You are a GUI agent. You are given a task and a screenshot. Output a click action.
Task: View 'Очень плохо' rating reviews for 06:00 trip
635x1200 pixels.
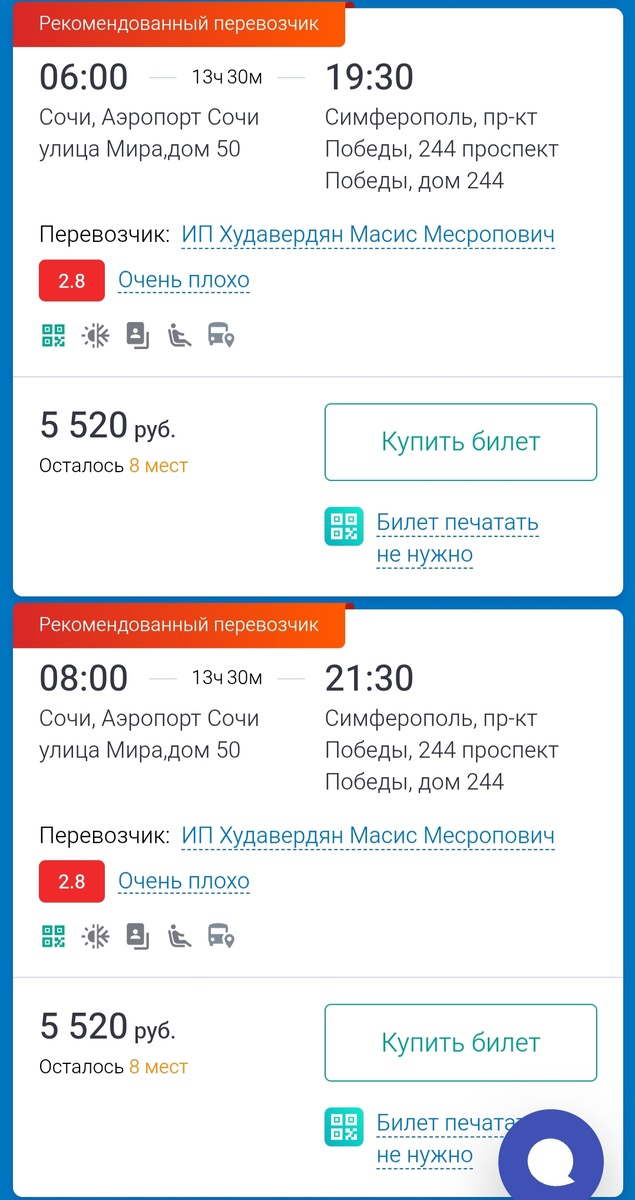[184, 281]
